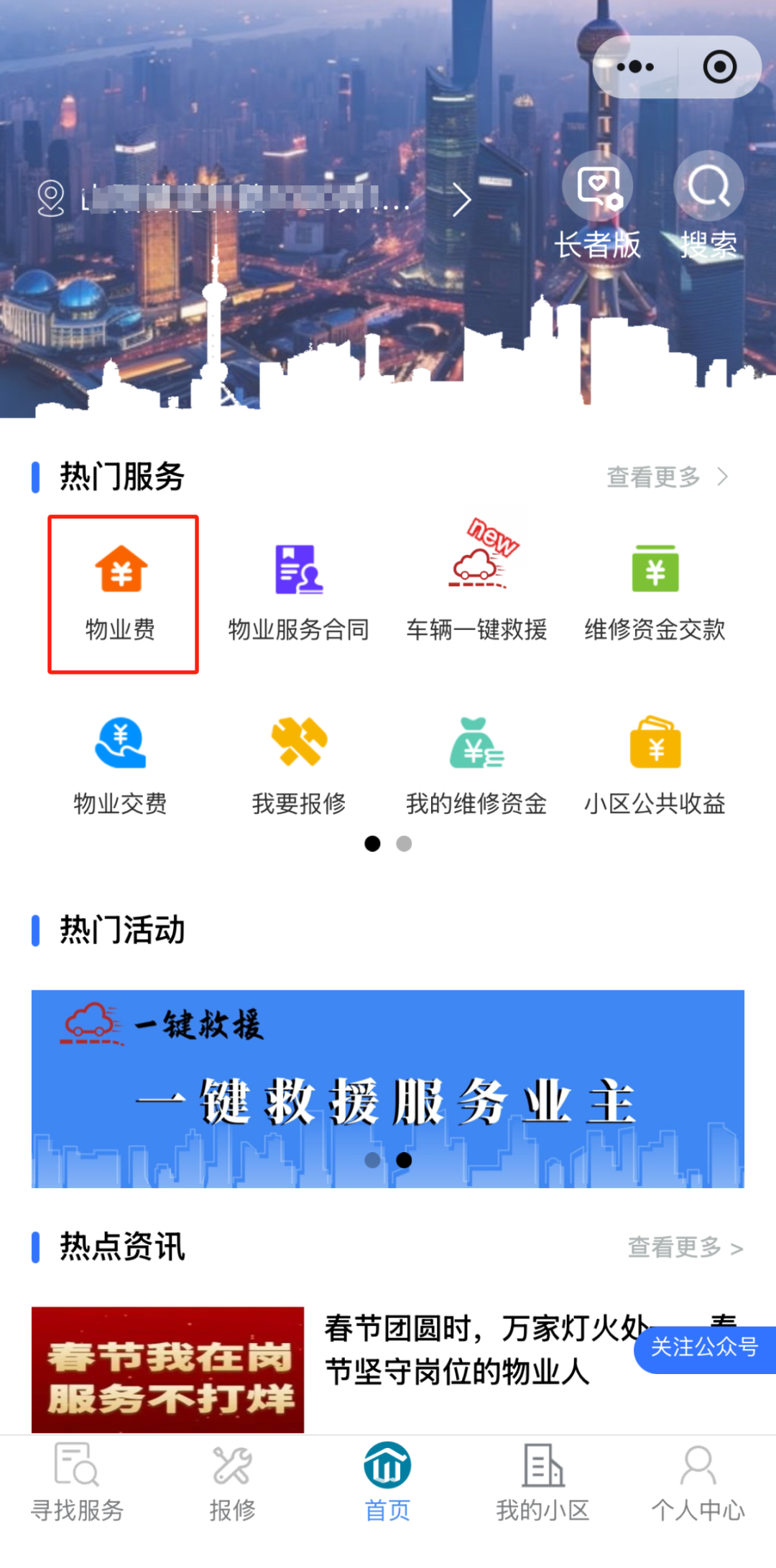
Task: Open the 长者版 elderly mode icon
Action: pos(599,187)
